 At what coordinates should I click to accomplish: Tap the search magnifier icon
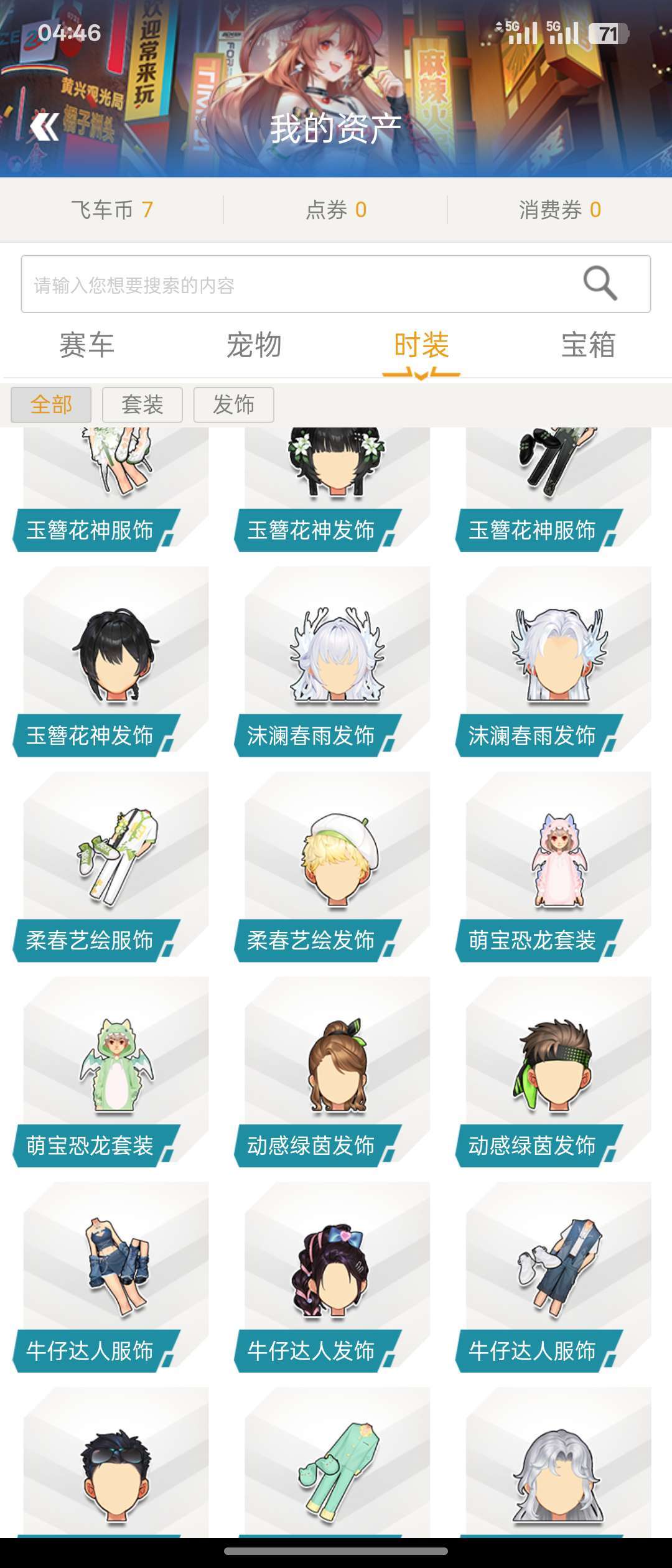[600, 284]
